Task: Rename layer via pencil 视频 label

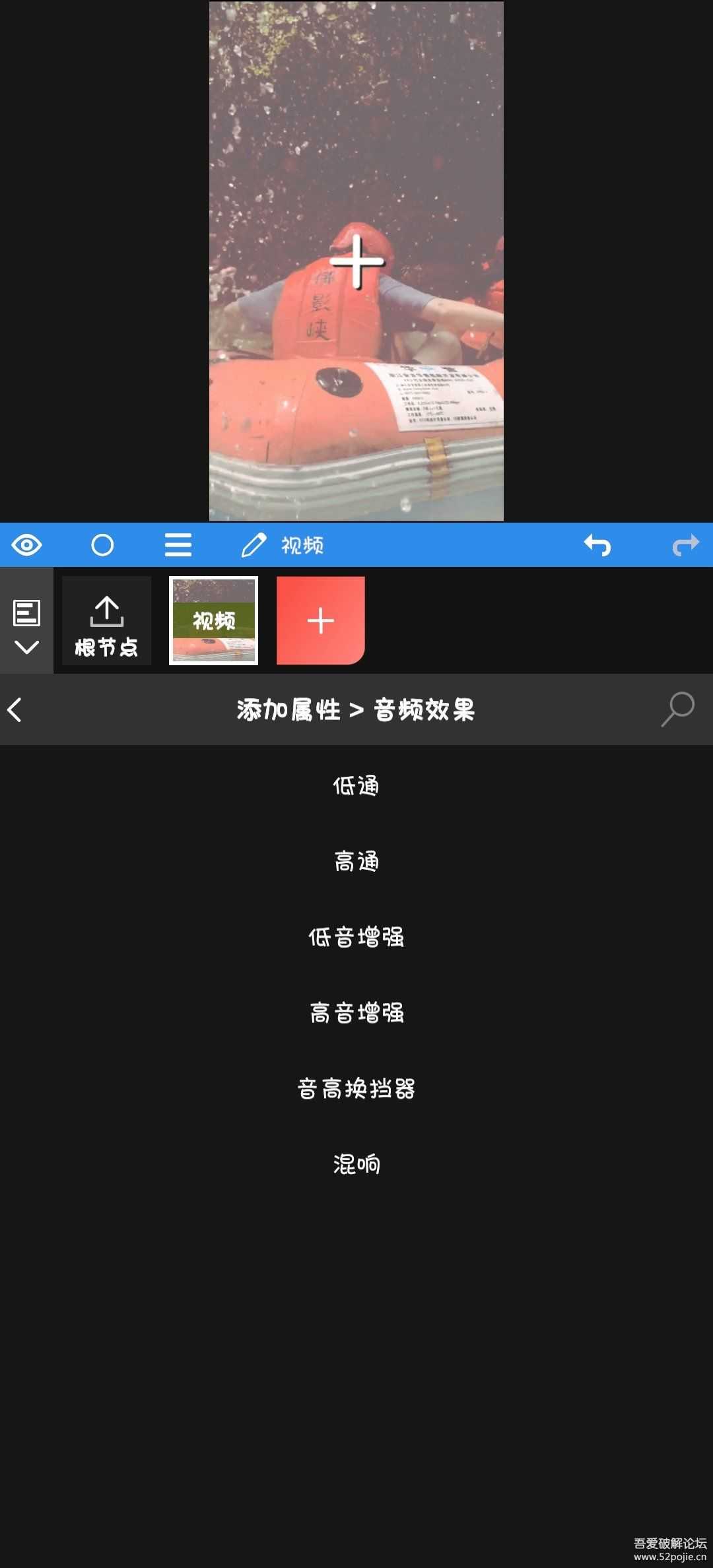Action: pos(284,545)
